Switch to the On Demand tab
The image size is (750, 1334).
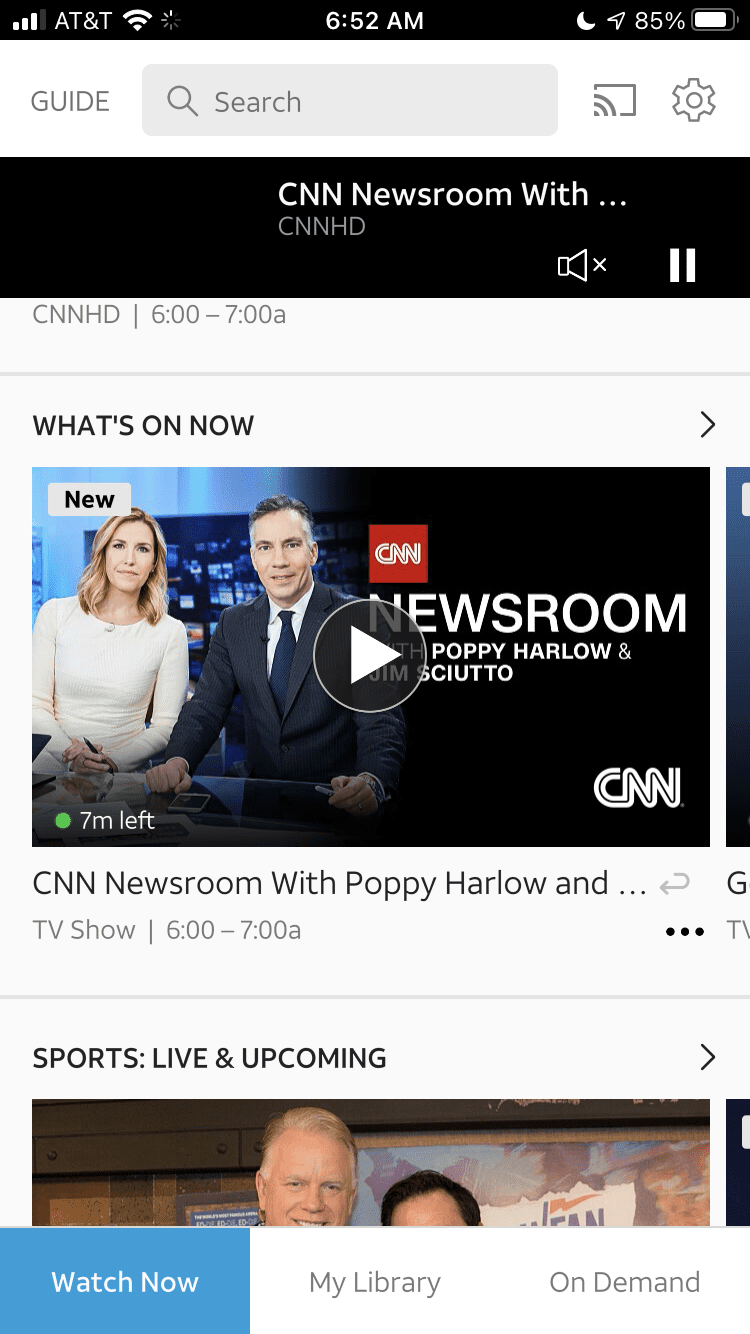click(625, 1281)
